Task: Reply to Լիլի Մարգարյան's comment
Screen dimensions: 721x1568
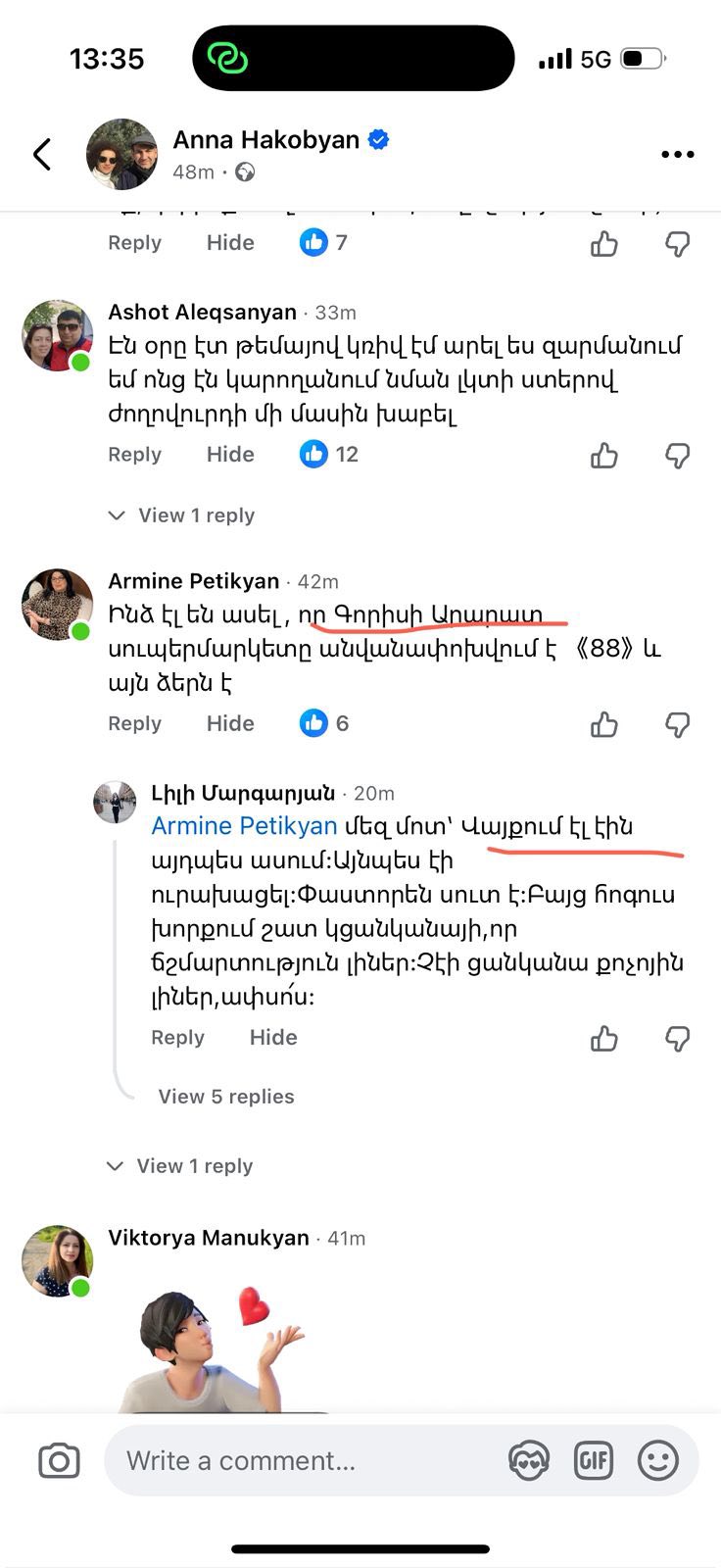Action: pos(177,1038)
